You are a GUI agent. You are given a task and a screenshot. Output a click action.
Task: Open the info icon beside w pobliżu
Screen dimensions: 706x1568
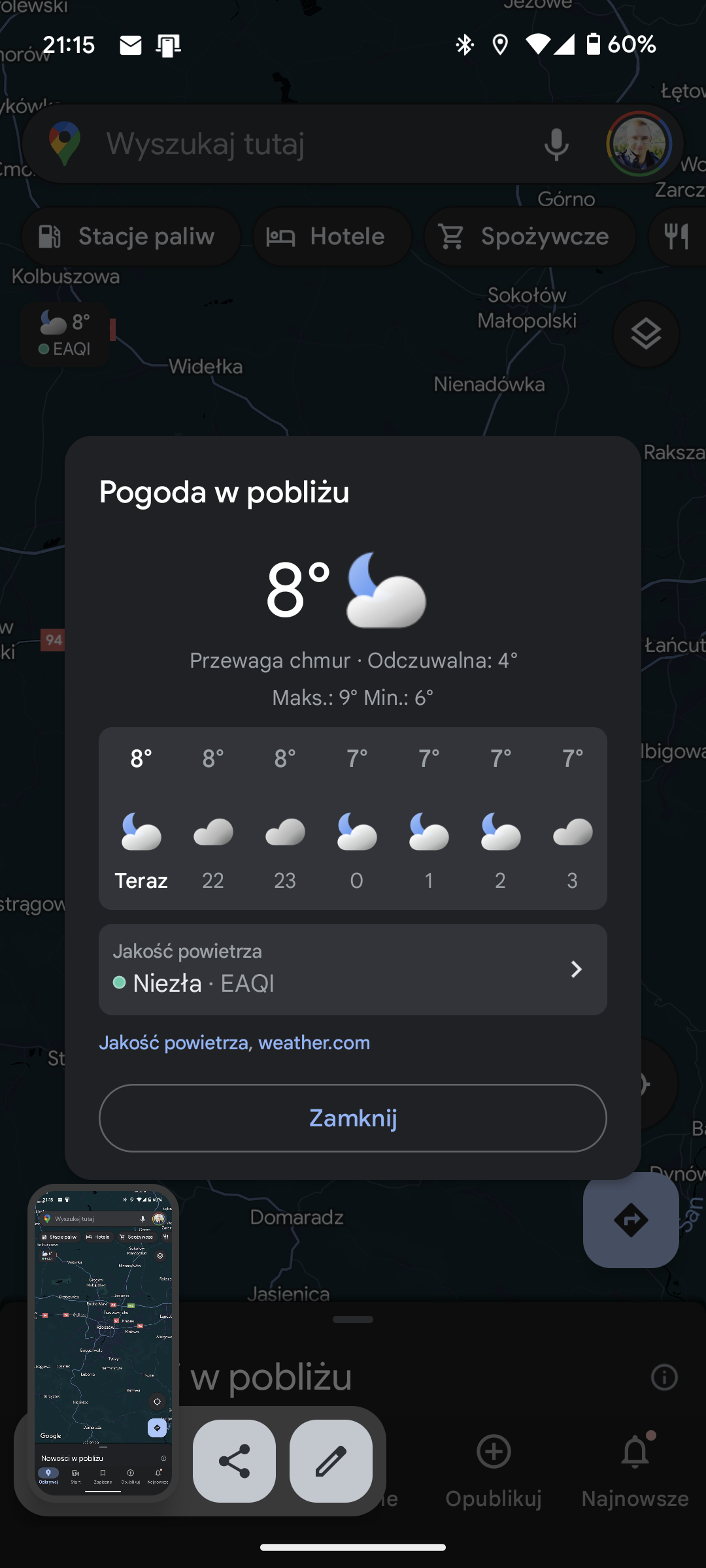point(664,1377)
